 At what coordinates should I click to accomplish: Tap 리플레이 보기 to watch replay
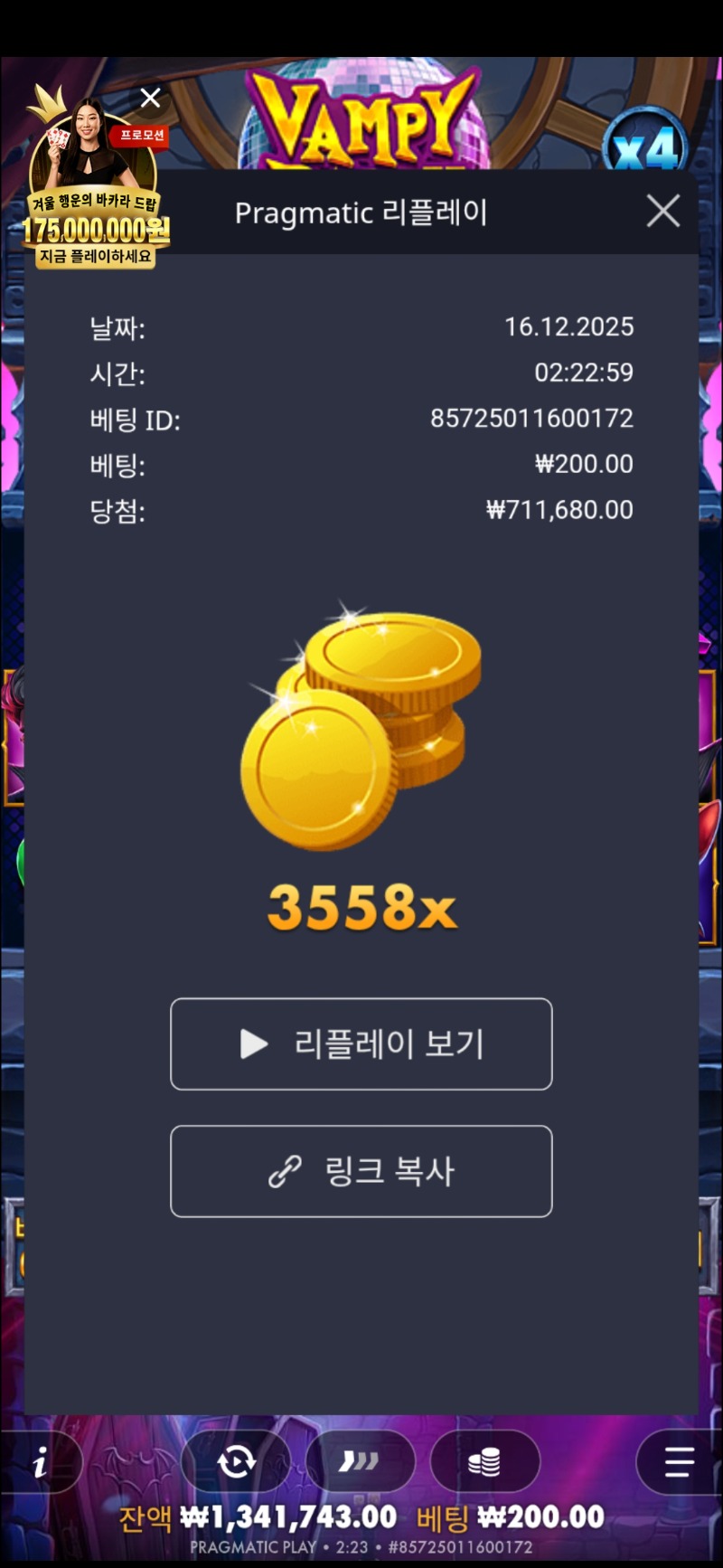tap(361, 1044)
